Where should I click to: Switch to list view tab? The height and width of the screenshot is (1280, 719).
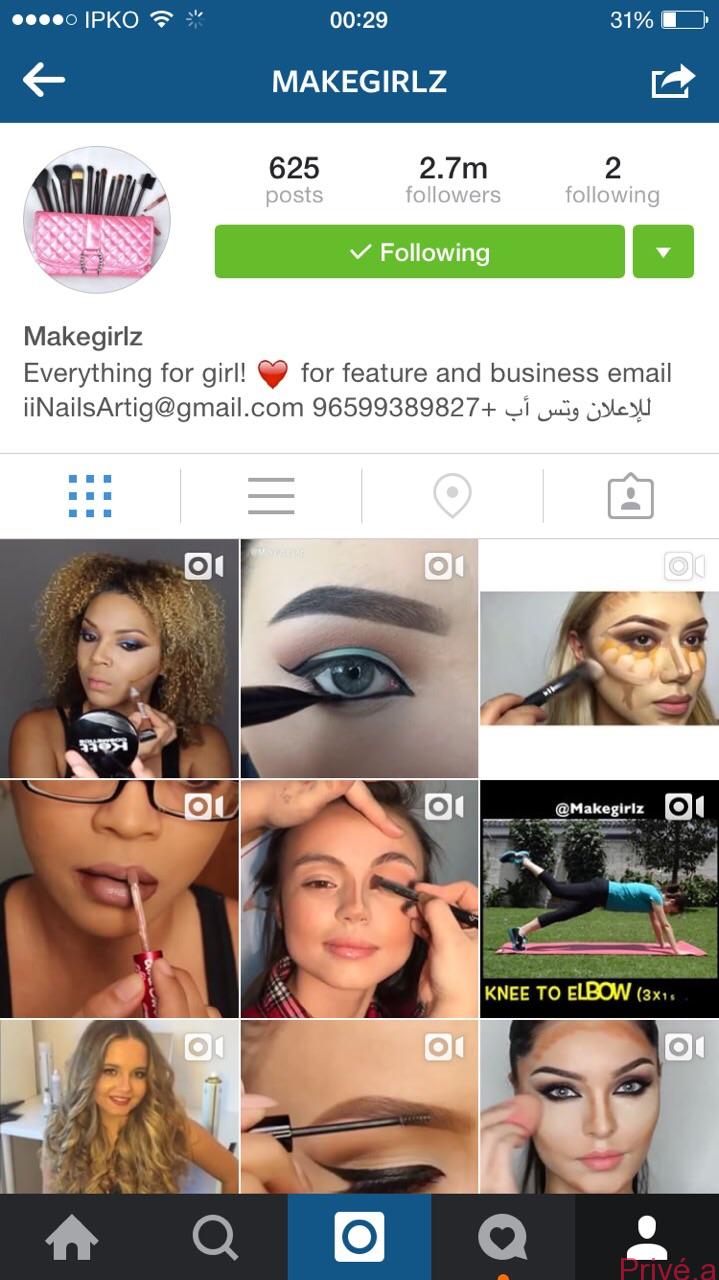pyautogui.click(x=271, y=496)
